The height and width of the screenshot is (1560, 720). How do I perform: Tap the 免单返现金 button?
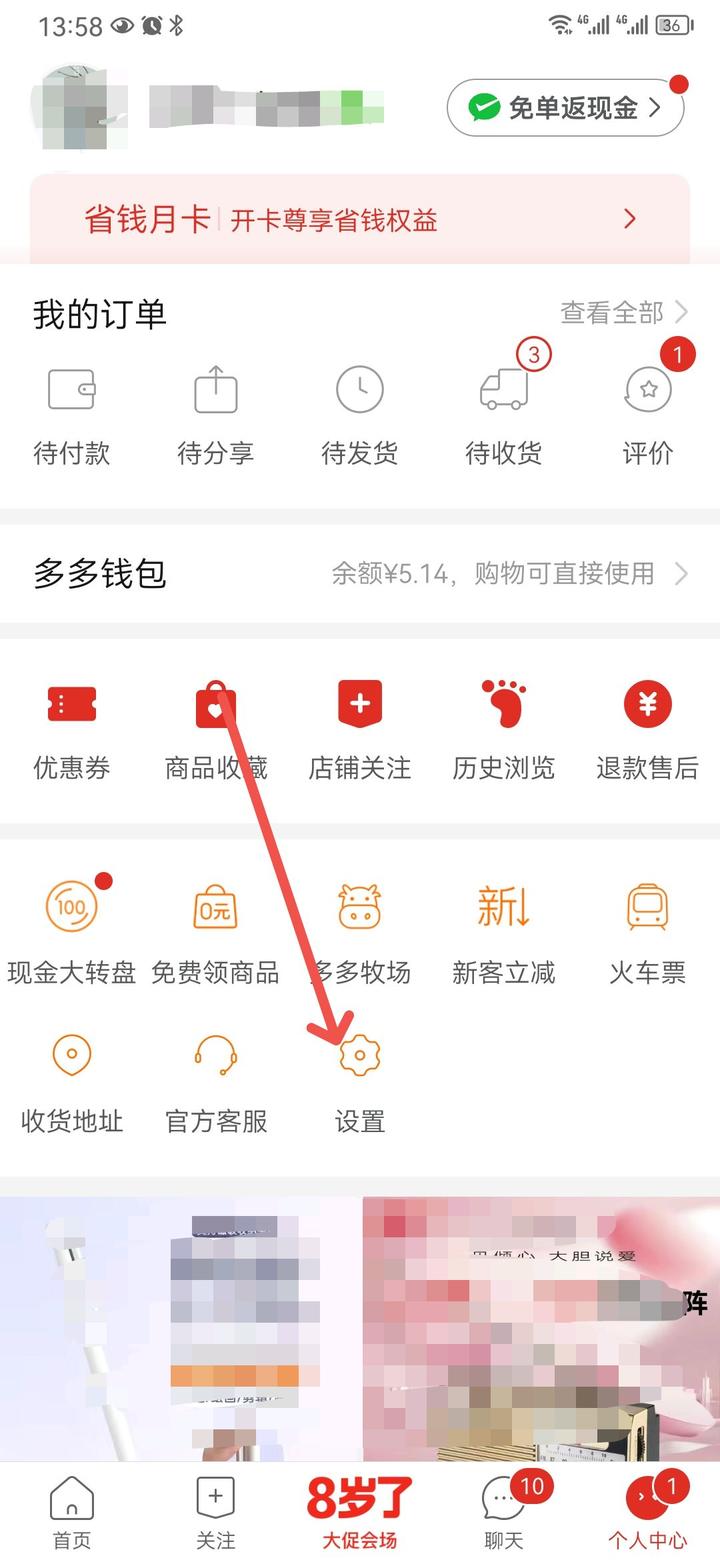565,107
